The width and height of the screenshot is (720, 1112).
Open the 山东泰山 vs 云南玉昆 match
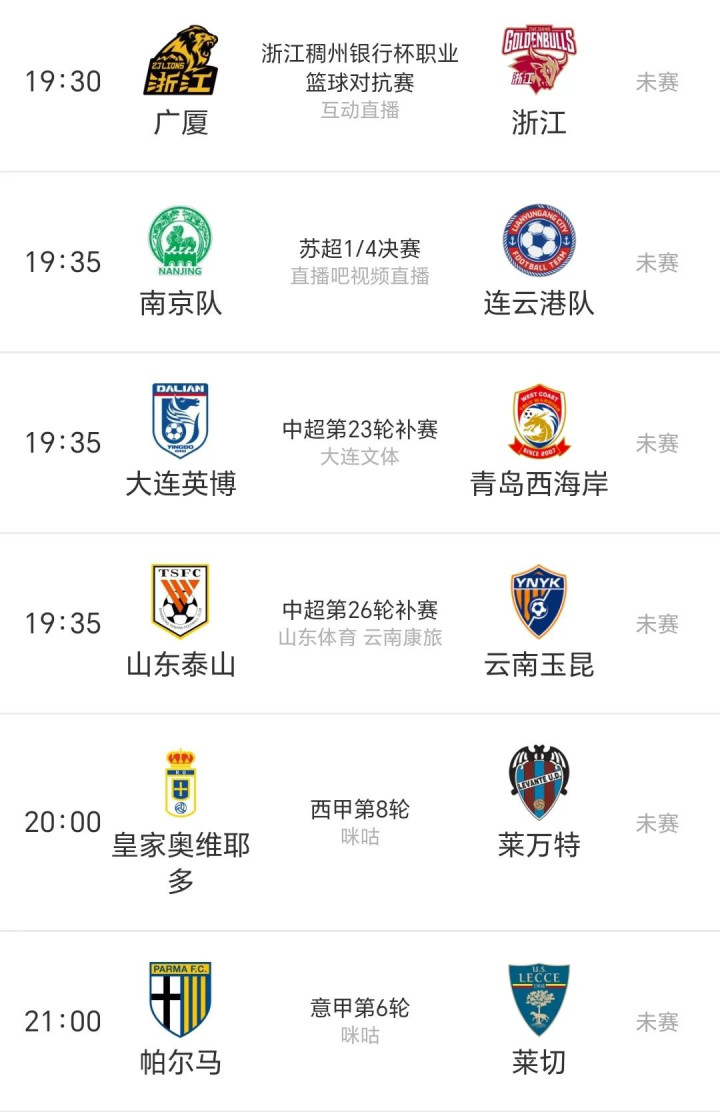point(360,622)
